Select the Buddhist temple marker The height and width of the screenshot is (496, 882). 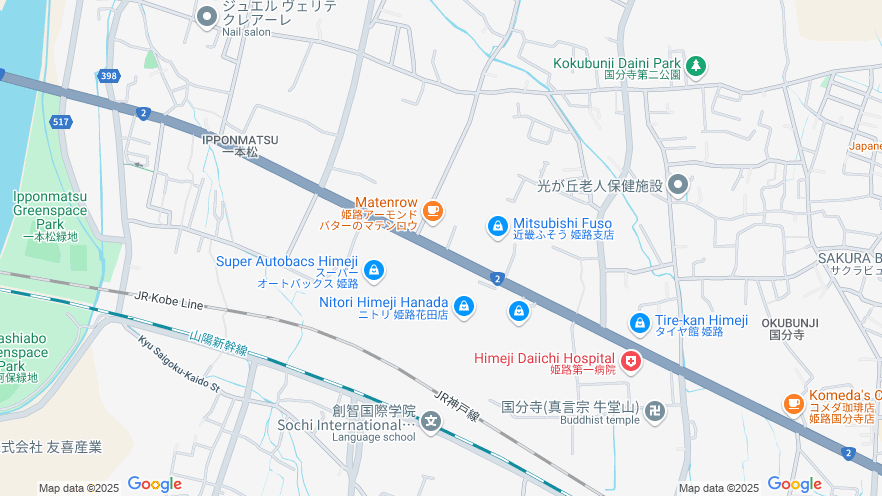pyautogui.click(x=654, y=410)
